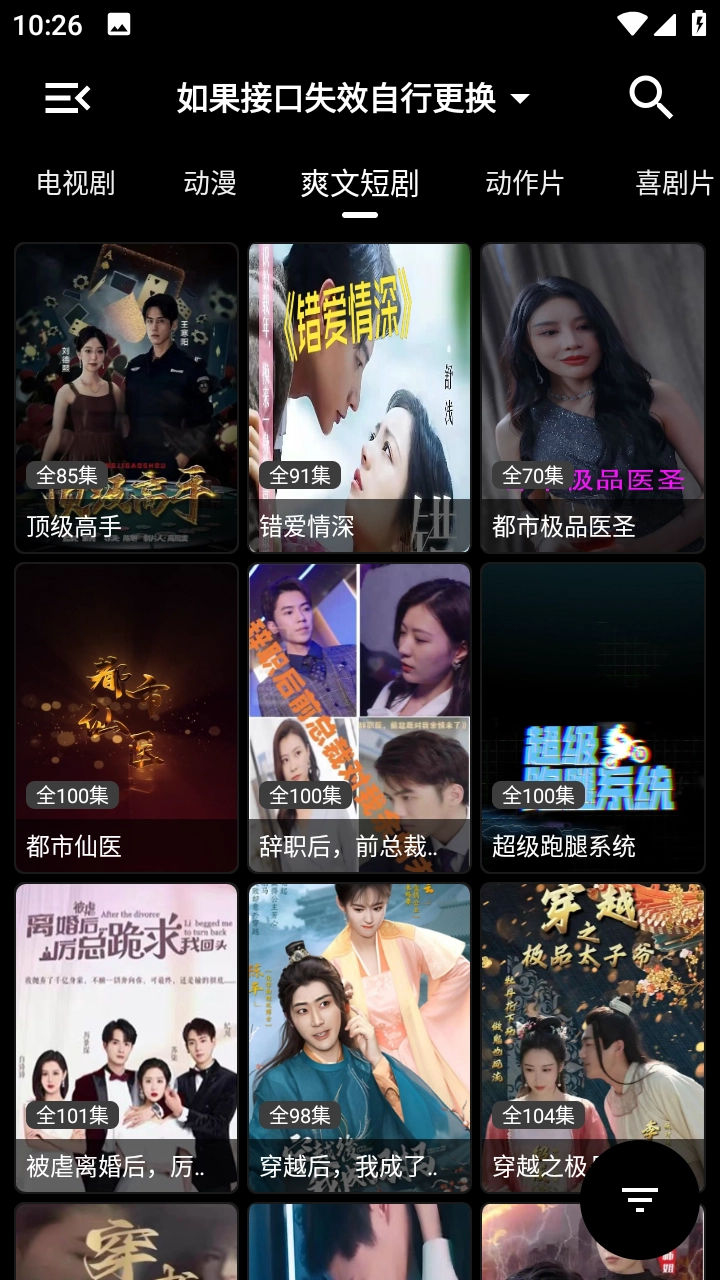The width and height of the screenshot is (720, 1280).
Task: Open the drama 都市仙医
Action: 127,717
